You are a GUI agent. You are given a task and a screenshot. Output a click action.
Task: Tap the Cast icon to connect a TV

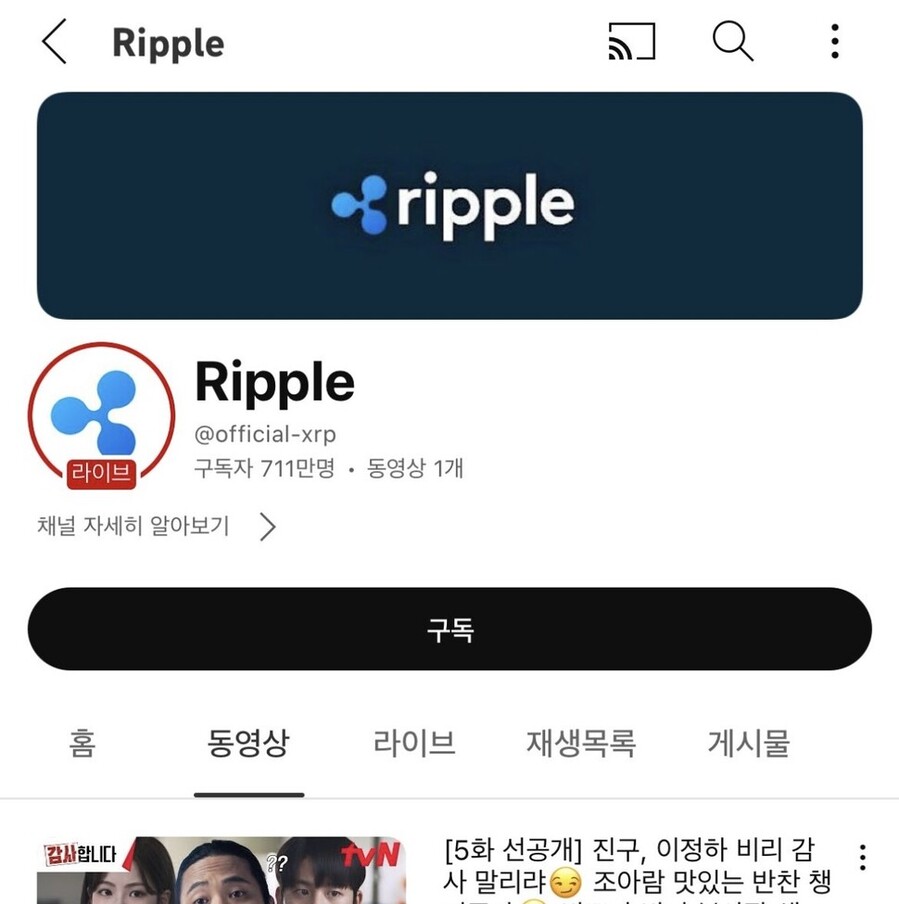click(632, 41)
